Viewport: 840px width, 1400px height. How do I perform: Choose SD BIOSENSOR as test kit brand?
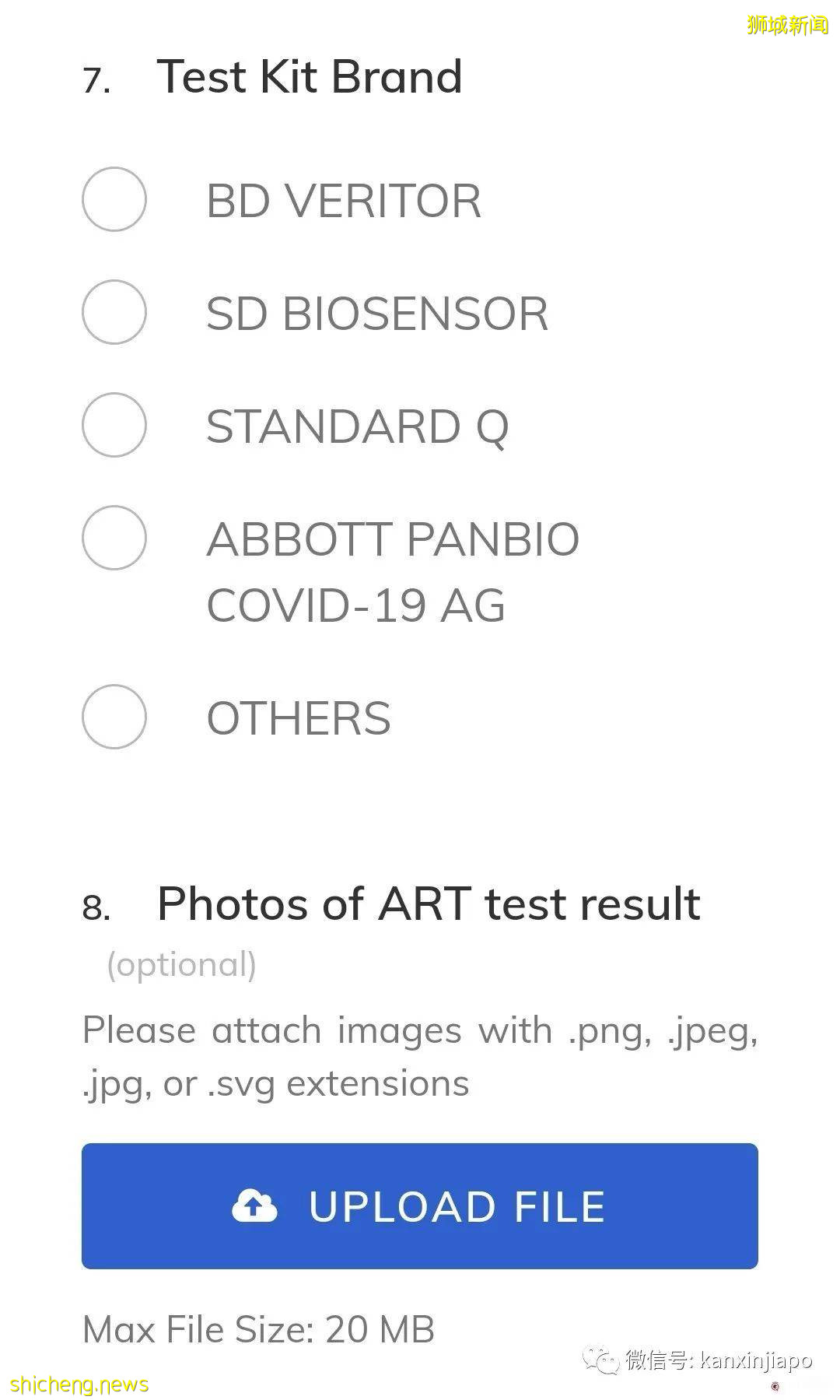click(x=114, y=312)
